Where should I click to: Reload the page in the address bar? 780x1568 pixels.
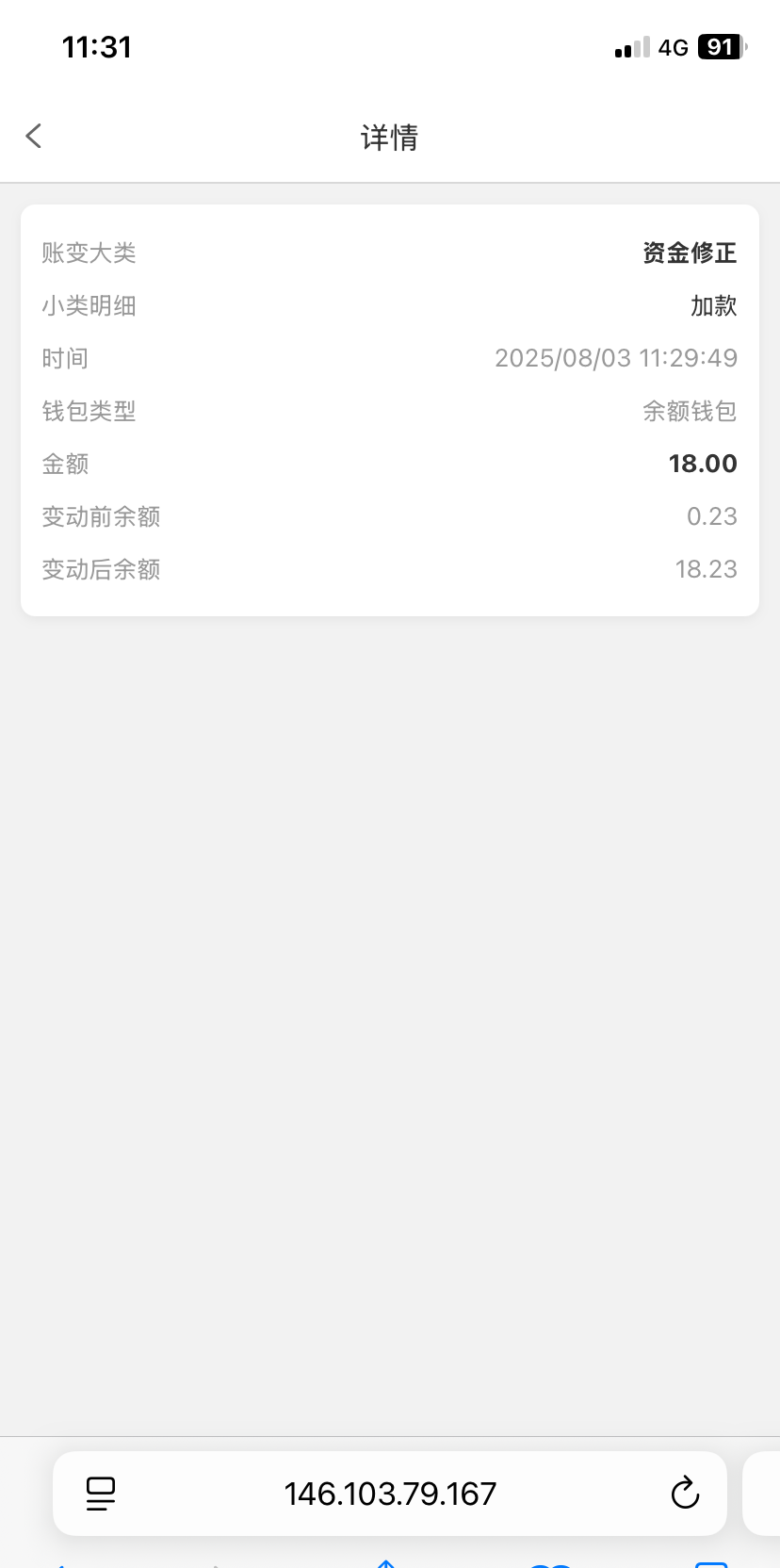pyautogui.click(x=685, y=1494)
